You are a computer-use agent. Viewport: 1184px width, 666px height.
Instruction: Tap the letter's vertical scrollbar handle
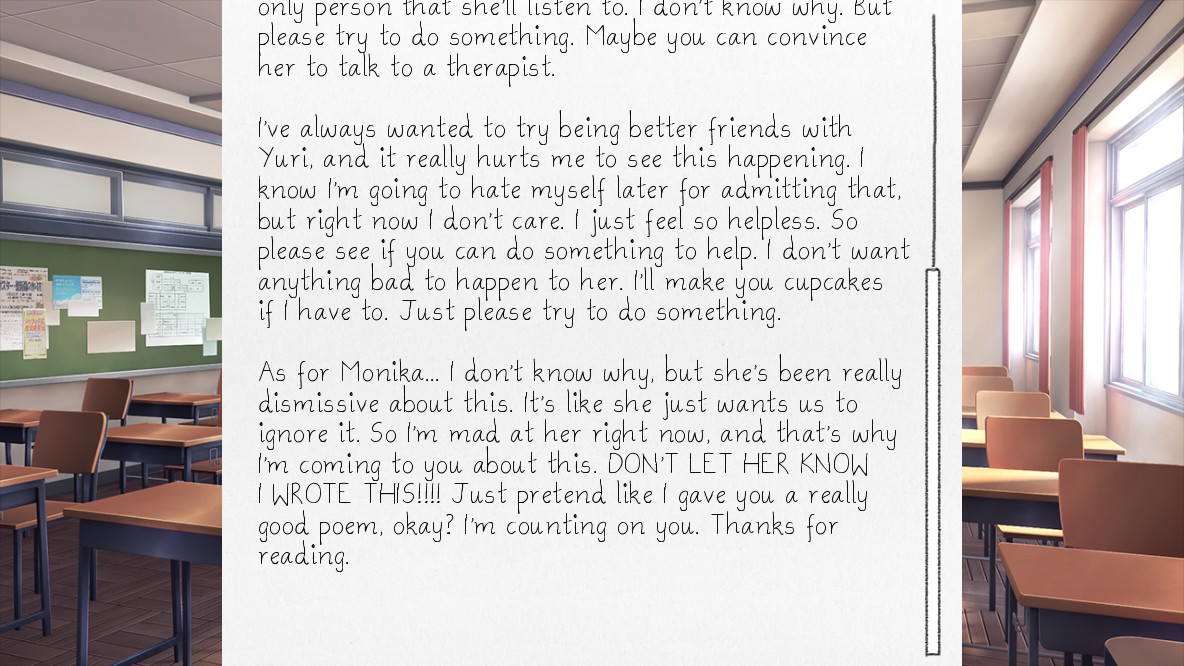coord(933,461)
